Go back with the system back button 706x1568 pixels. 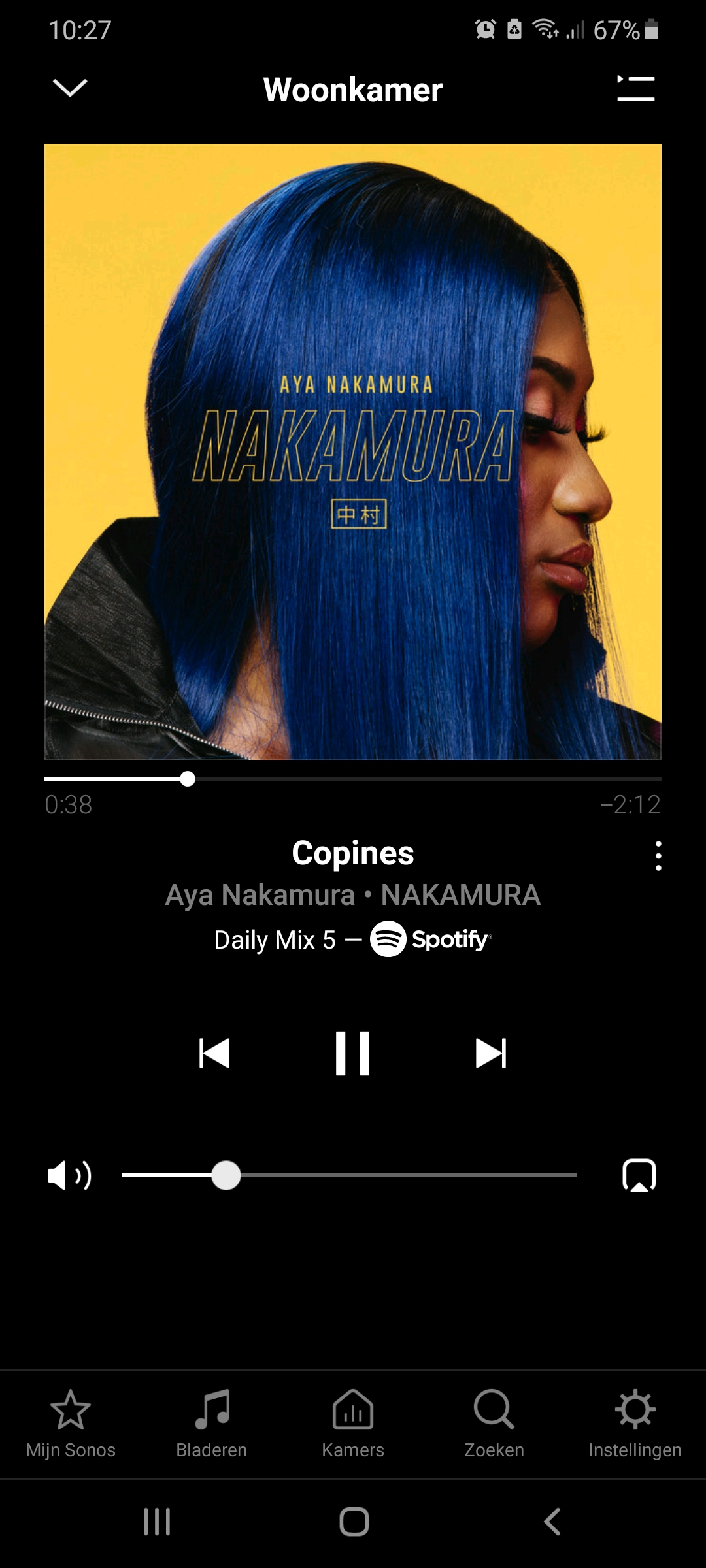(x=552, y=1522)
